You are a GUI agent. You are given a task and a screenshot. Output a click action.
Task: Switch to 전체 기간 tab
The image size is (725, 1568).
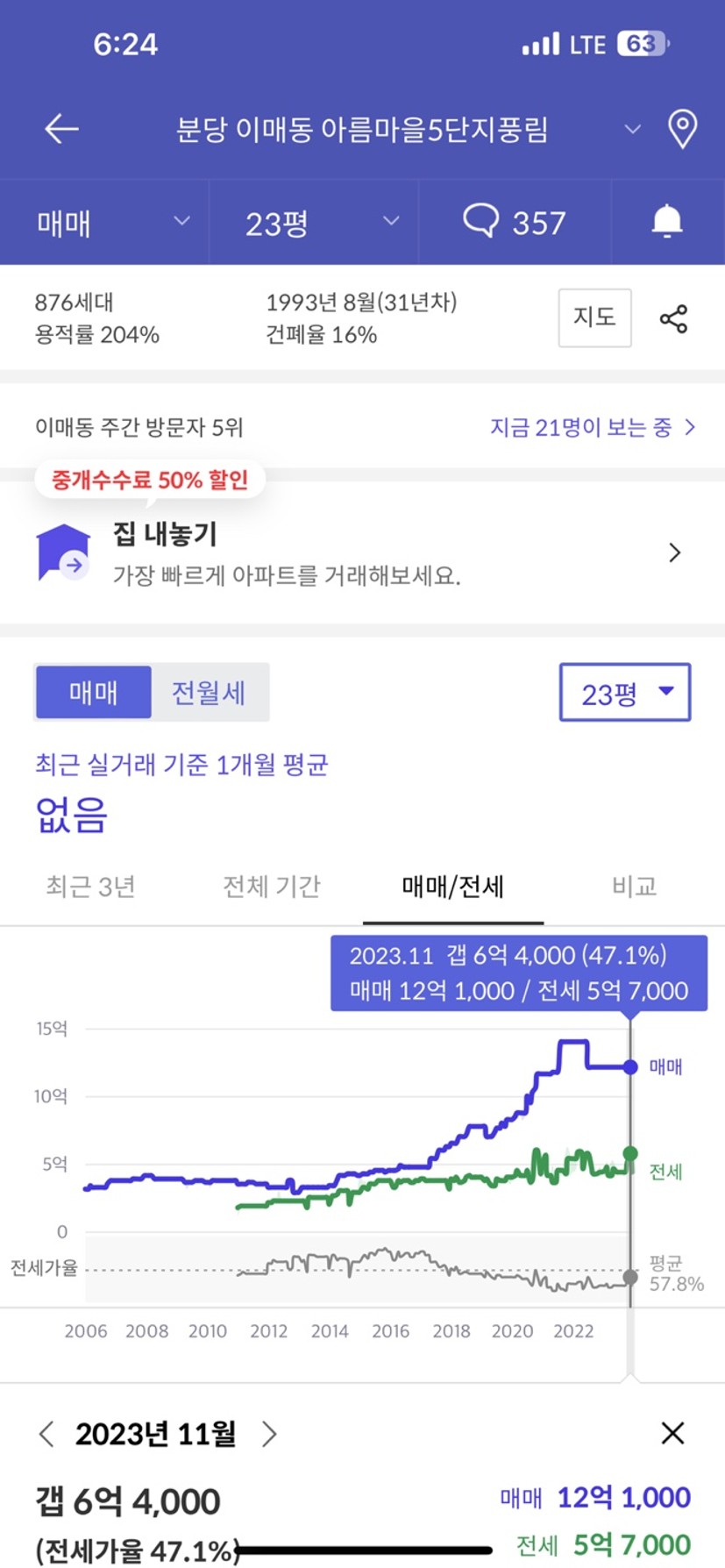click(272, 887)
